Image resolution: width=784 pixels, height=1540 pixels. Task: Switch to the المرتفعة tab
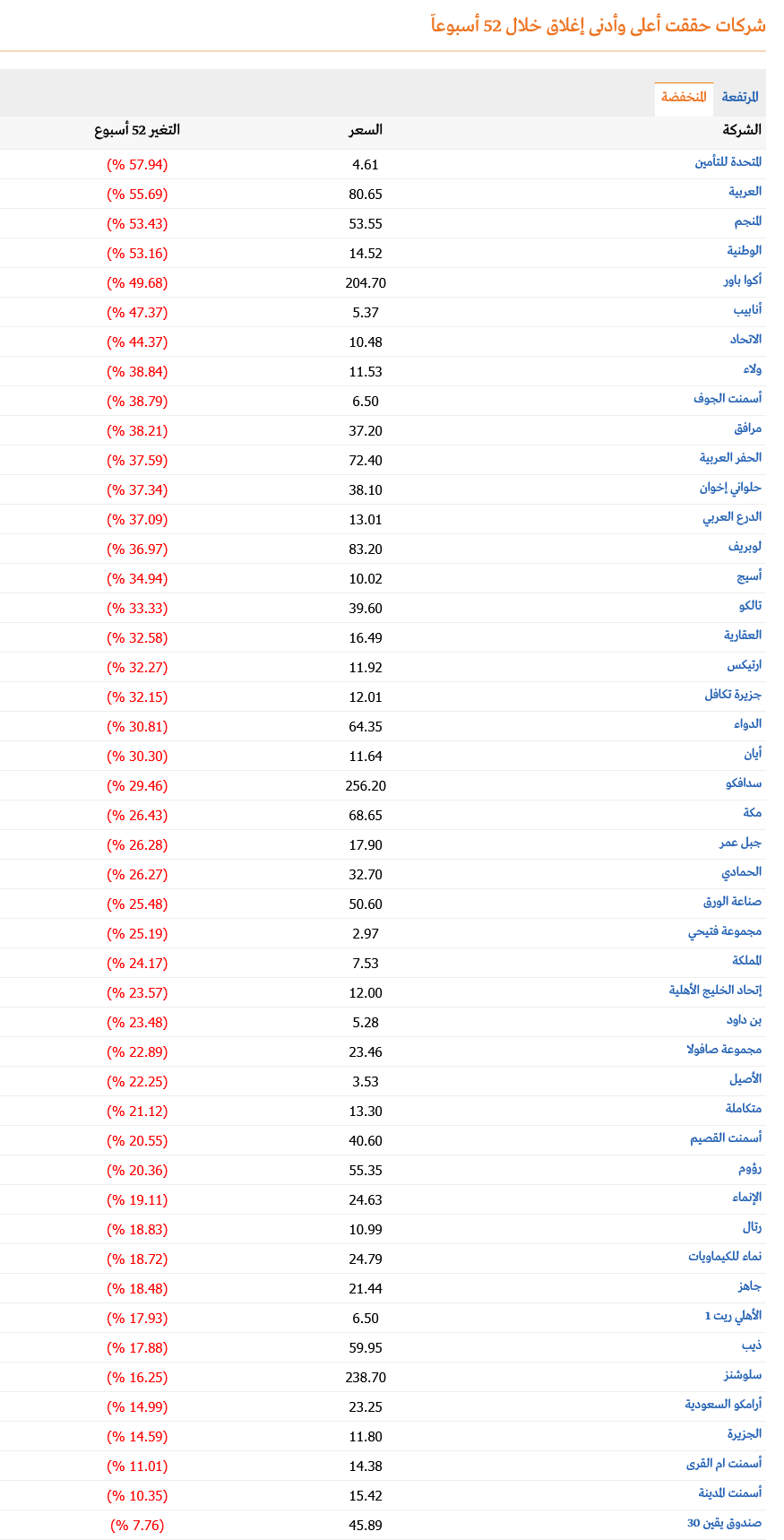coord(740,97)
